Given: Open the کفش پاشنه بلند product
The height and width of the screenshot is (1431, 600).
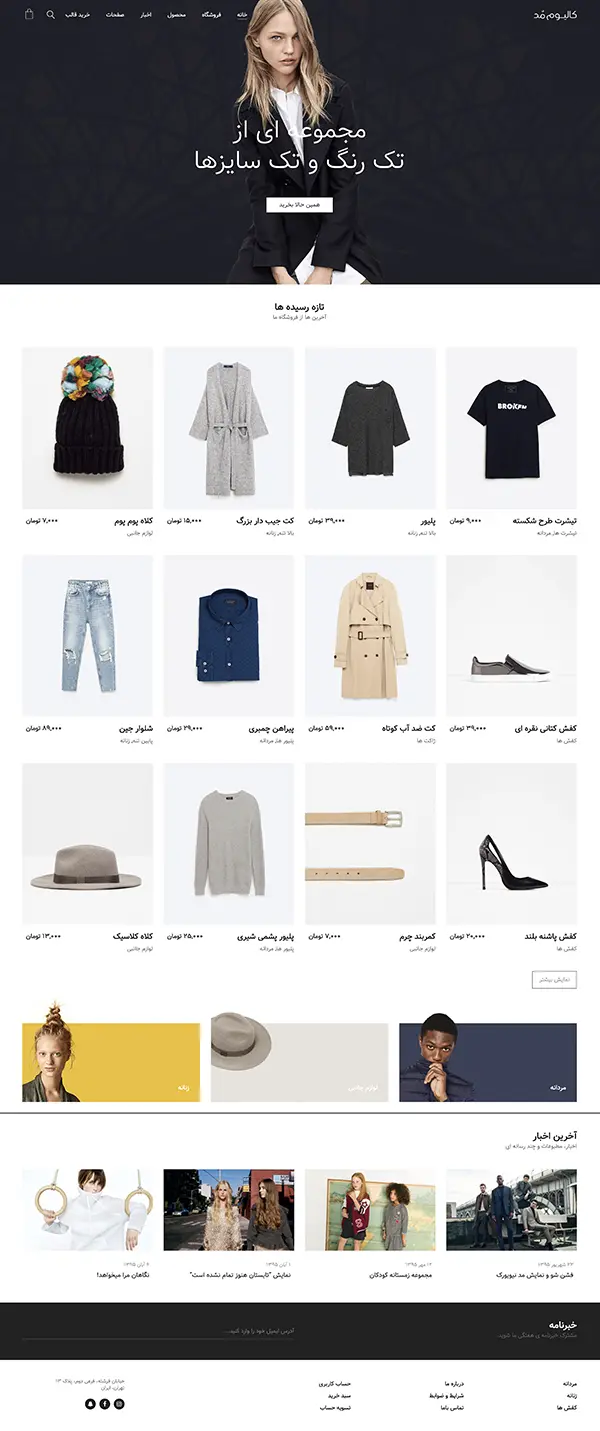Looking at the screenshot, I should (x=511, y=844).
